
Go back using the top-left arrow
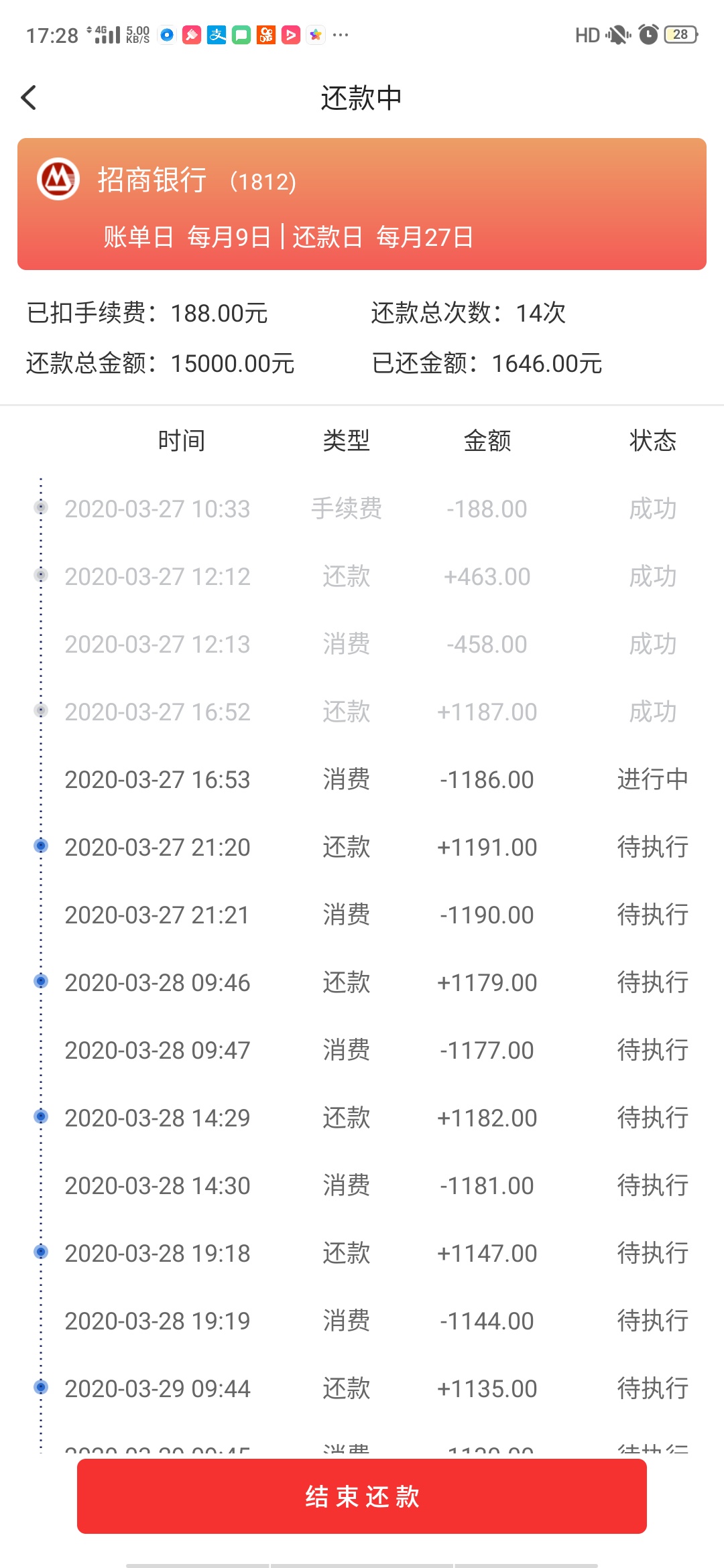pos(29,98)
